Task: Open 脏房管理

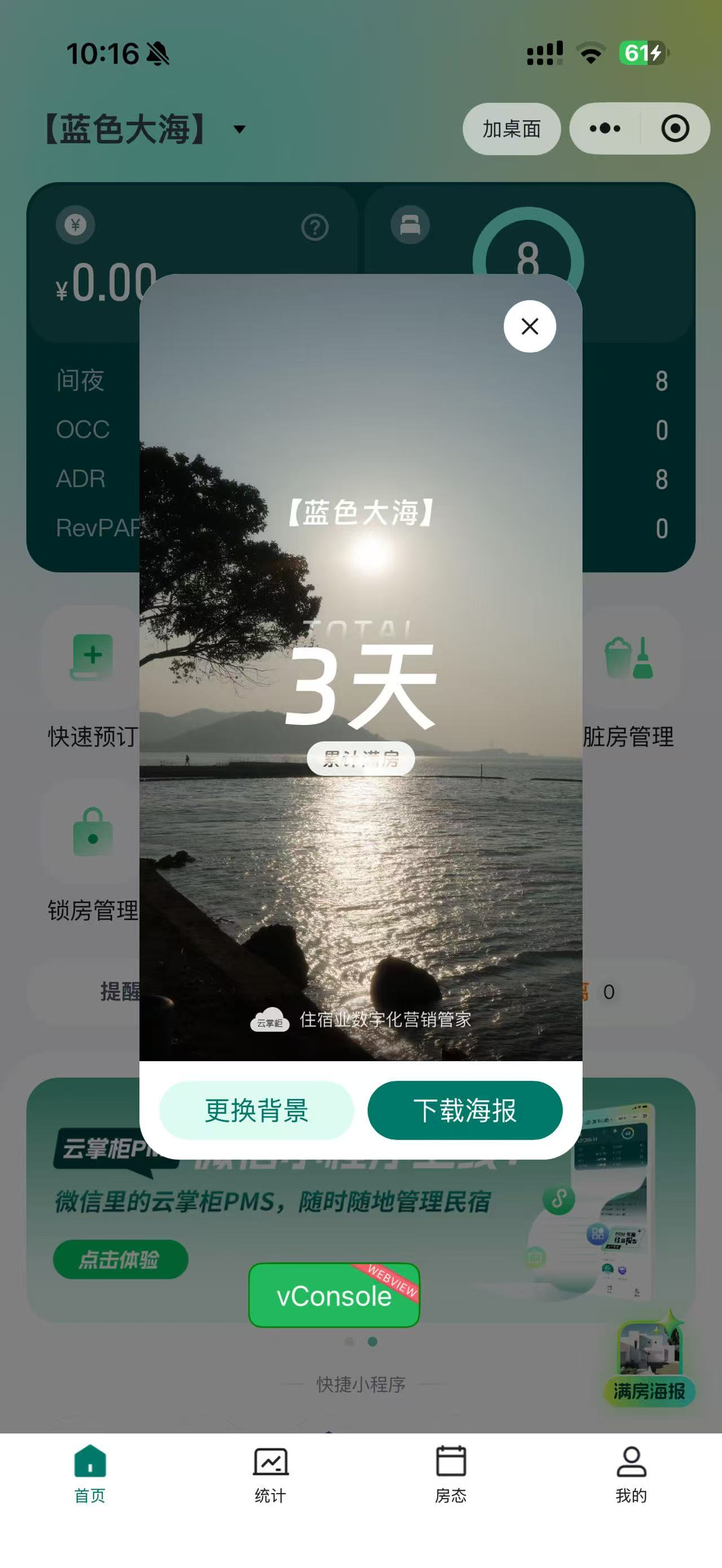Action: click(x=628, y=688)
